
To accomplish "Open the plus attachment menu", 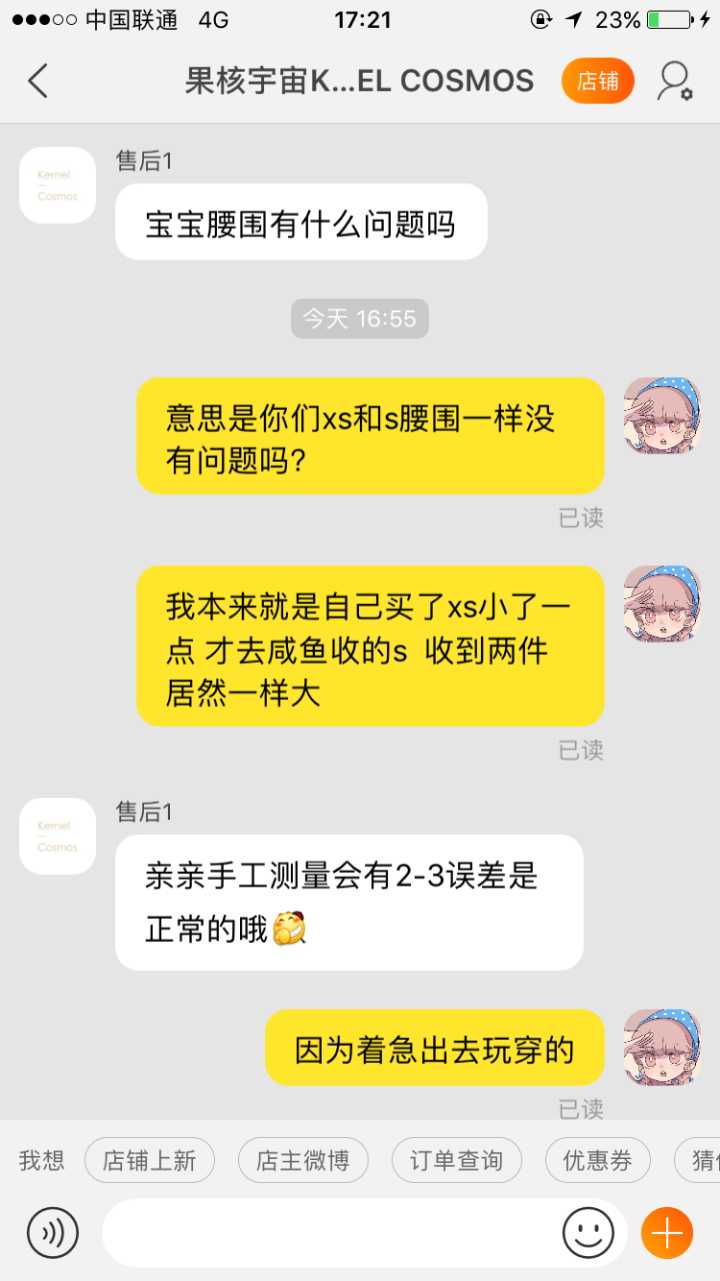I will point(667,1233).
